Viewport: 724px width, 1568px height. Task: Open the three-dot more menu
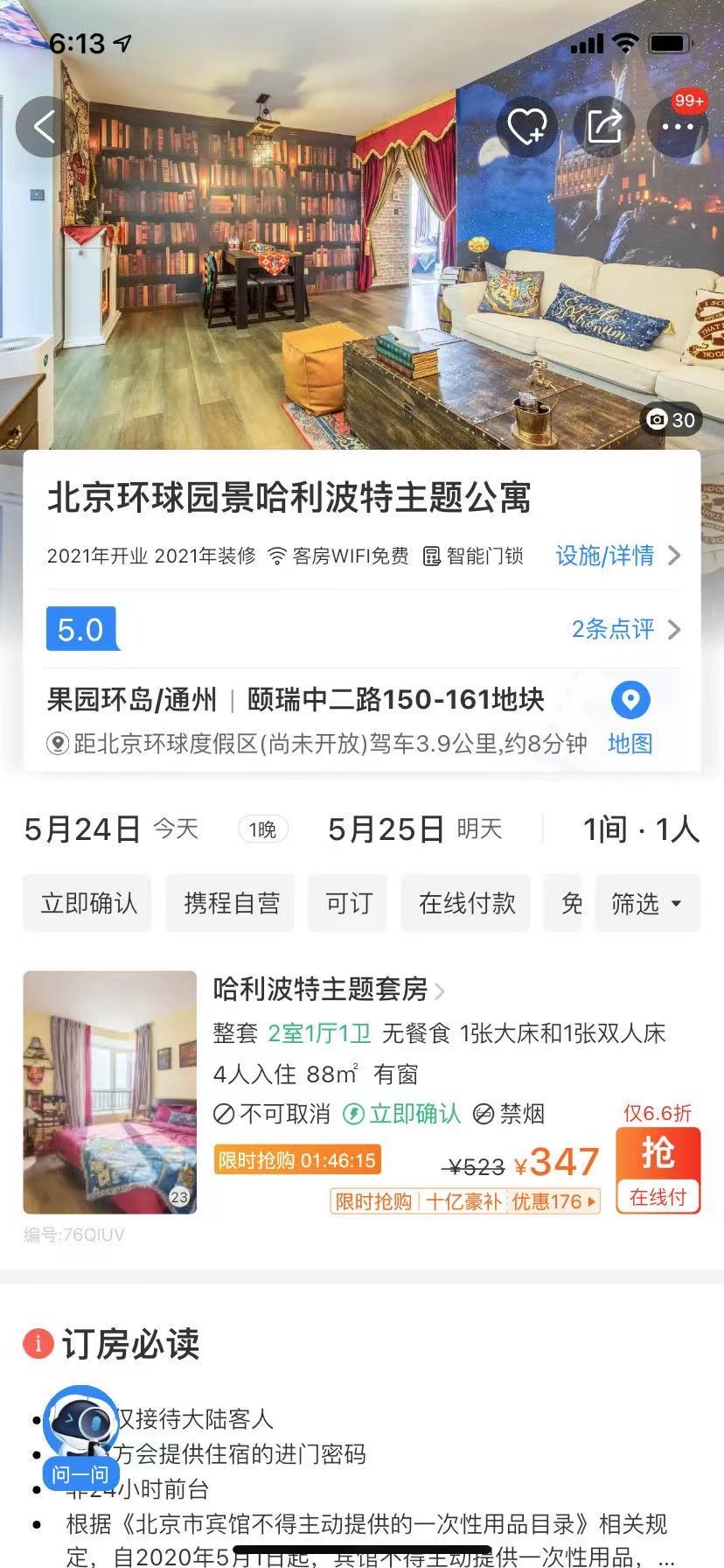coord(678,127)
